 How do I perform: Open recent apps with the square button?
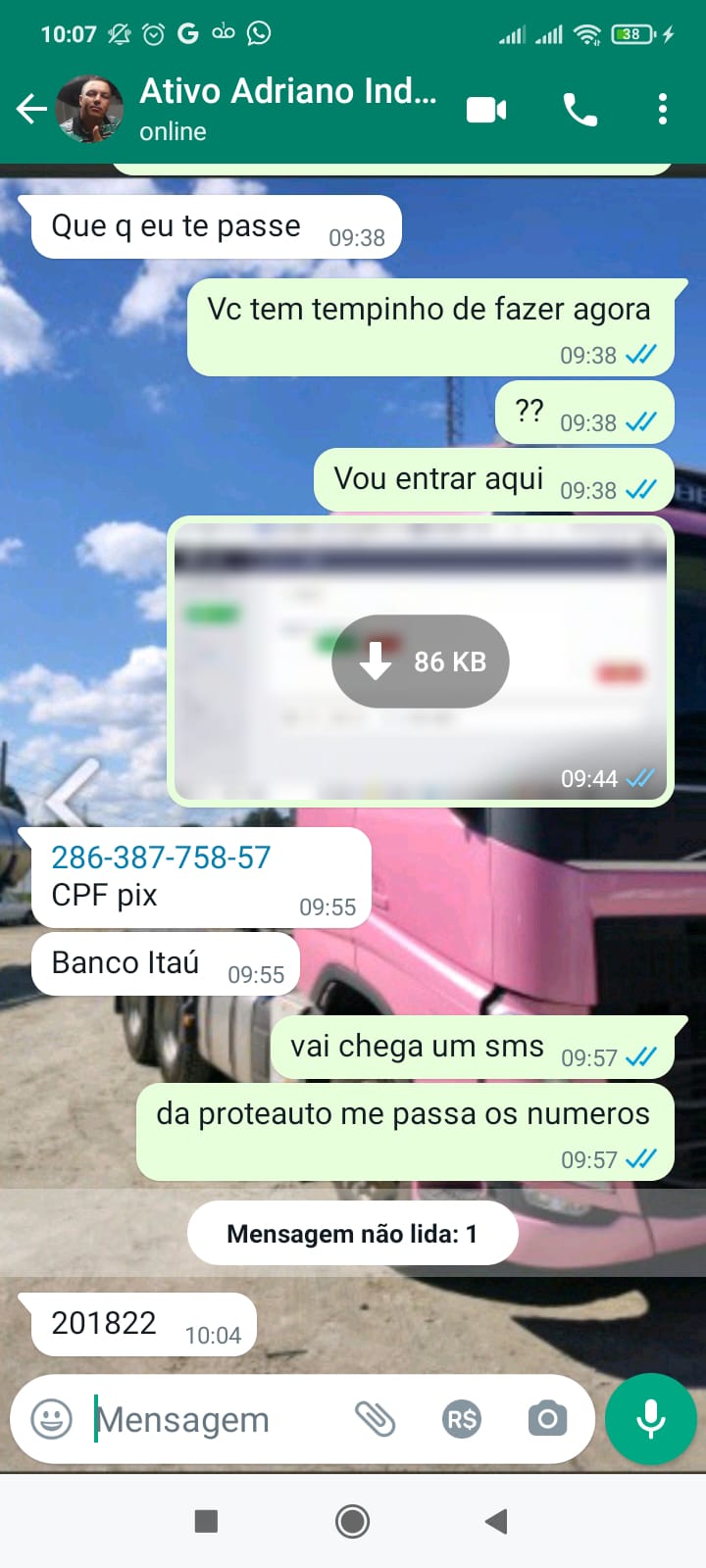tap(206, 1521)
